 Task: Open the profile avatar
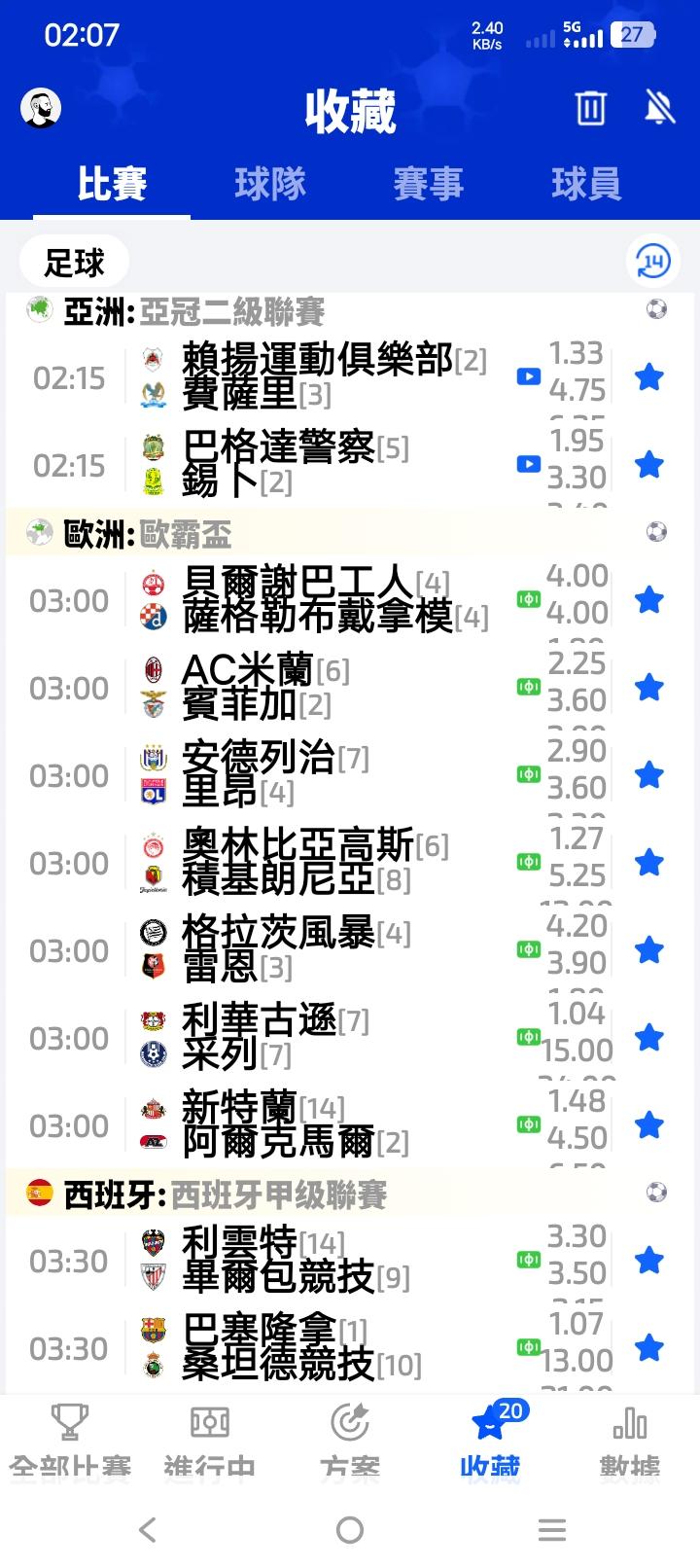click(x=41, y=108)
